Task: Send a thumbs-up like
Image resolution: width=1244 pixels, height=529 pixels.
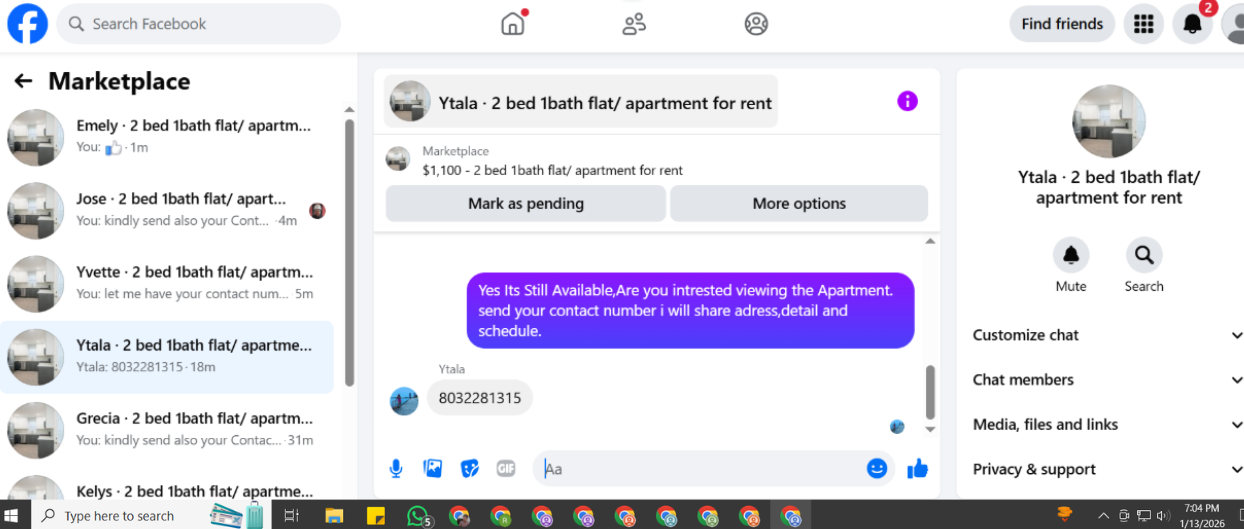Action: [x=917, y=468]
